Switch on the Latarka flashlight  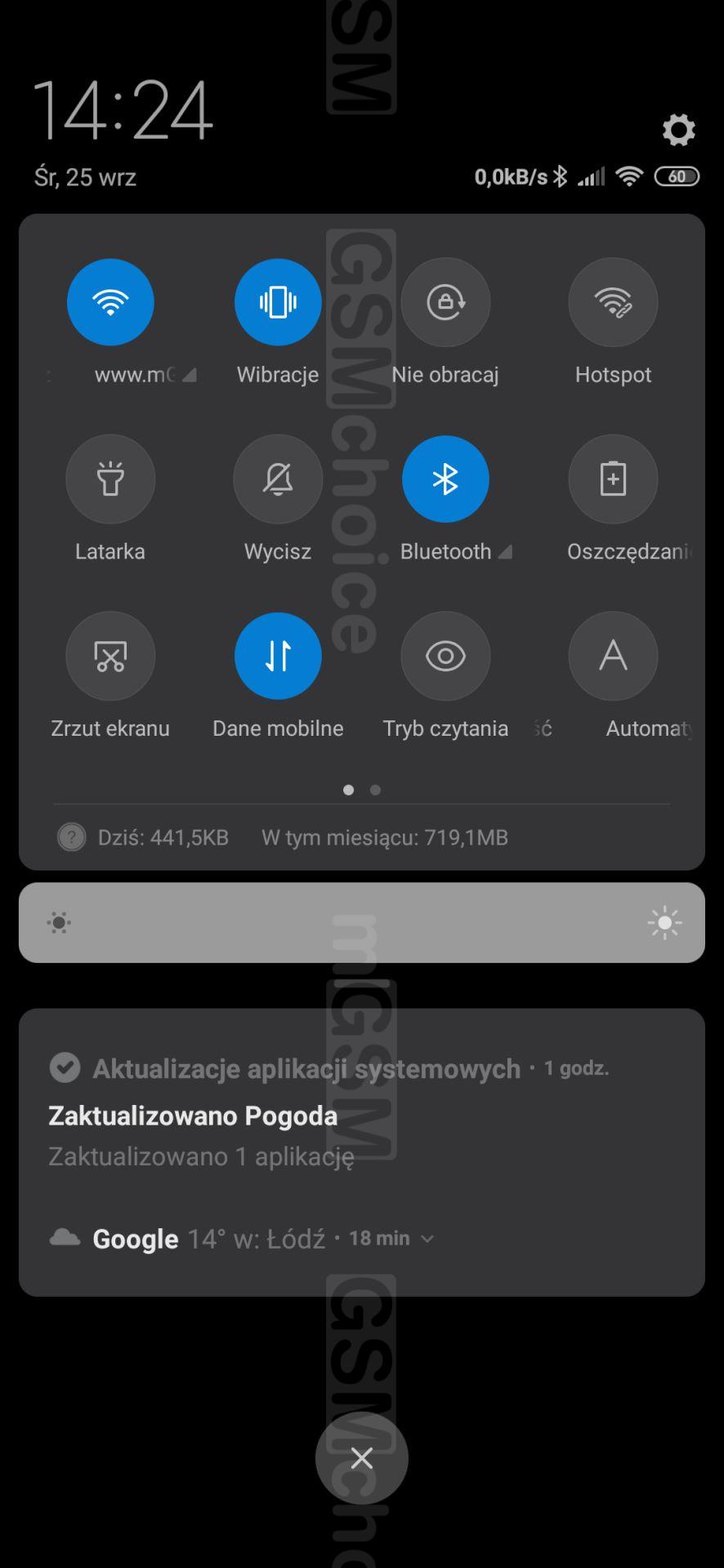click(110, 479)
